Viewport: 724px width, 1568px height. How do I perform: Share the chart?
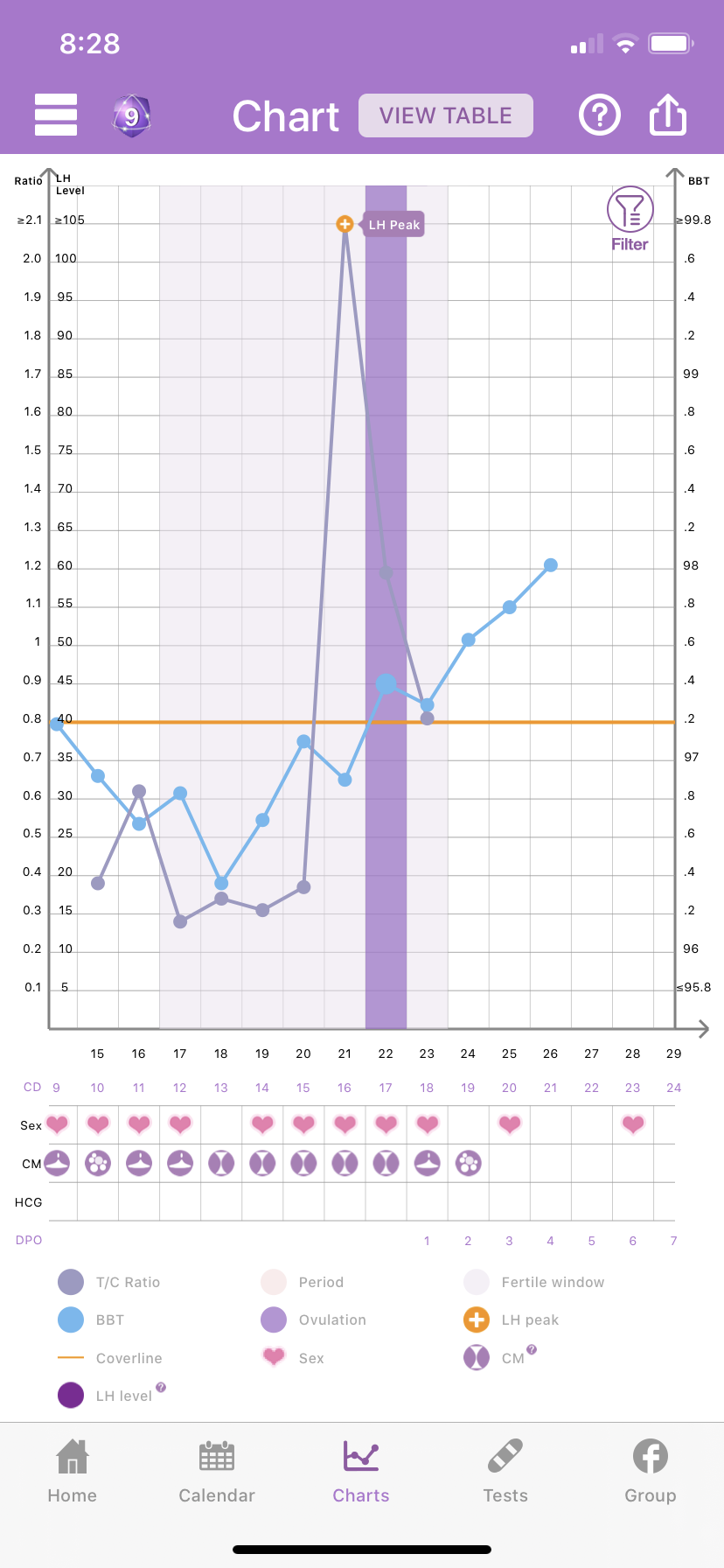pyautogui.click(x=668, y=115)
